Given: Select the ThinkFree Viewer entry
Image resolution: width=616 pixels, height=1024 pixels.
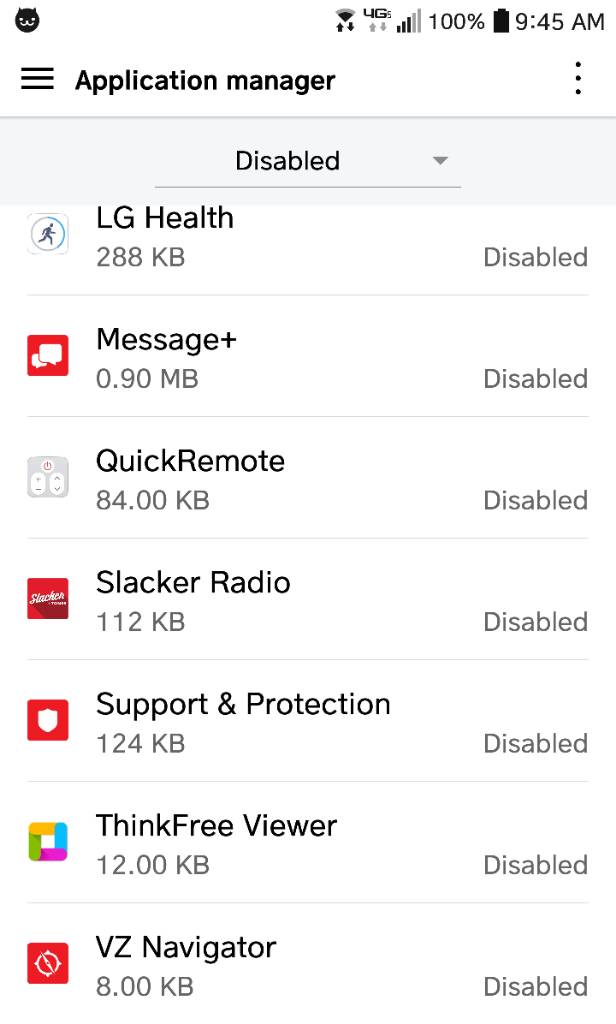Looking at the screenshot, I should pos(307,843).
